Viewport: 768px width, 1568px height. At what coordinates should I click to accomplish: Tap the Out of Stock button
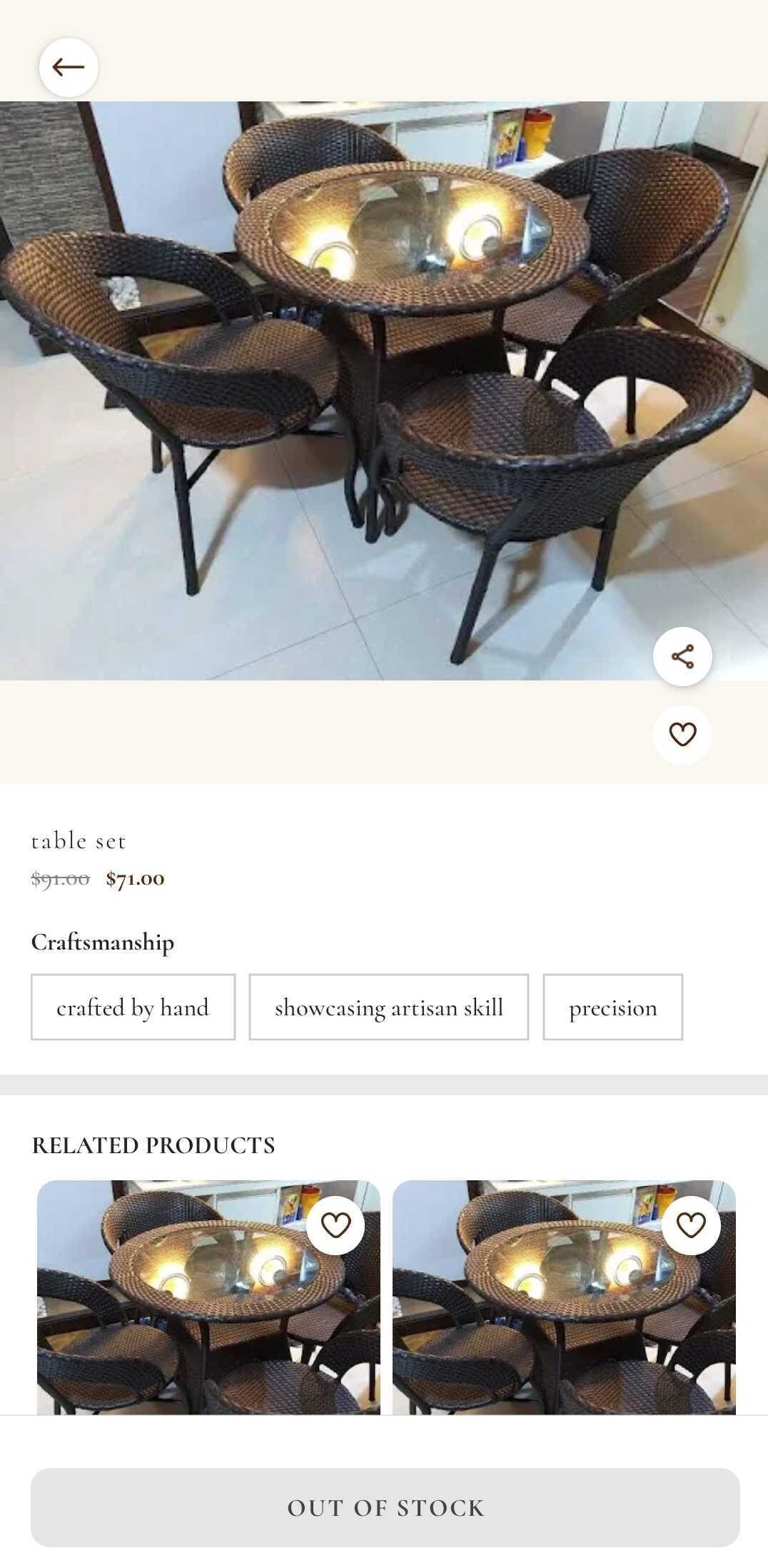tap(385, 1507)
